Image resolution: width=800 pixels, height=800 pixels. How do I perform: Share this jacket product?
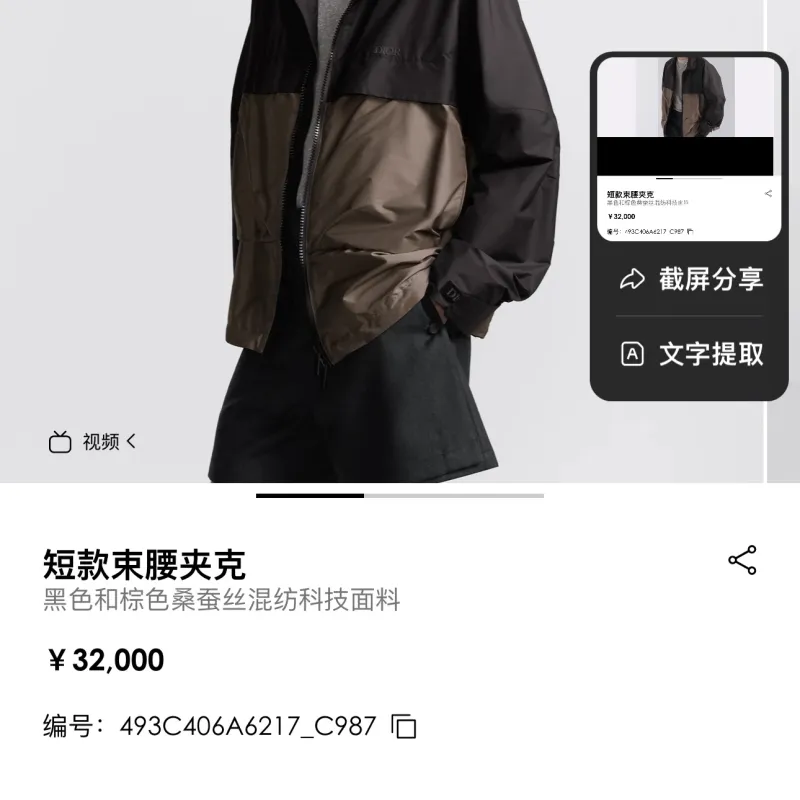(x=742, y=560)
